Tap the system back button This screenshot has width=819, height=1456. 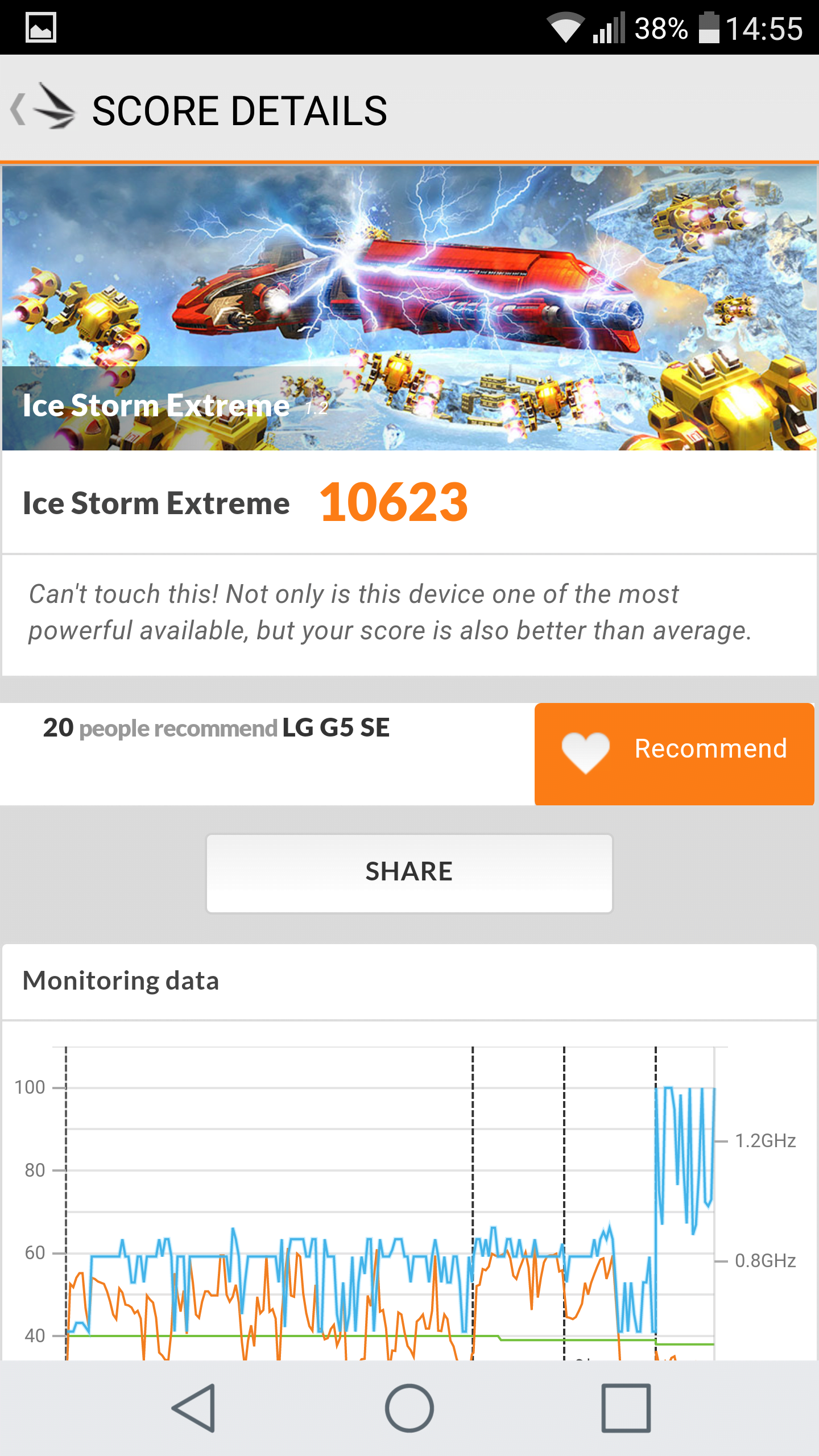pyautogui.click(x=194, y=1408)
